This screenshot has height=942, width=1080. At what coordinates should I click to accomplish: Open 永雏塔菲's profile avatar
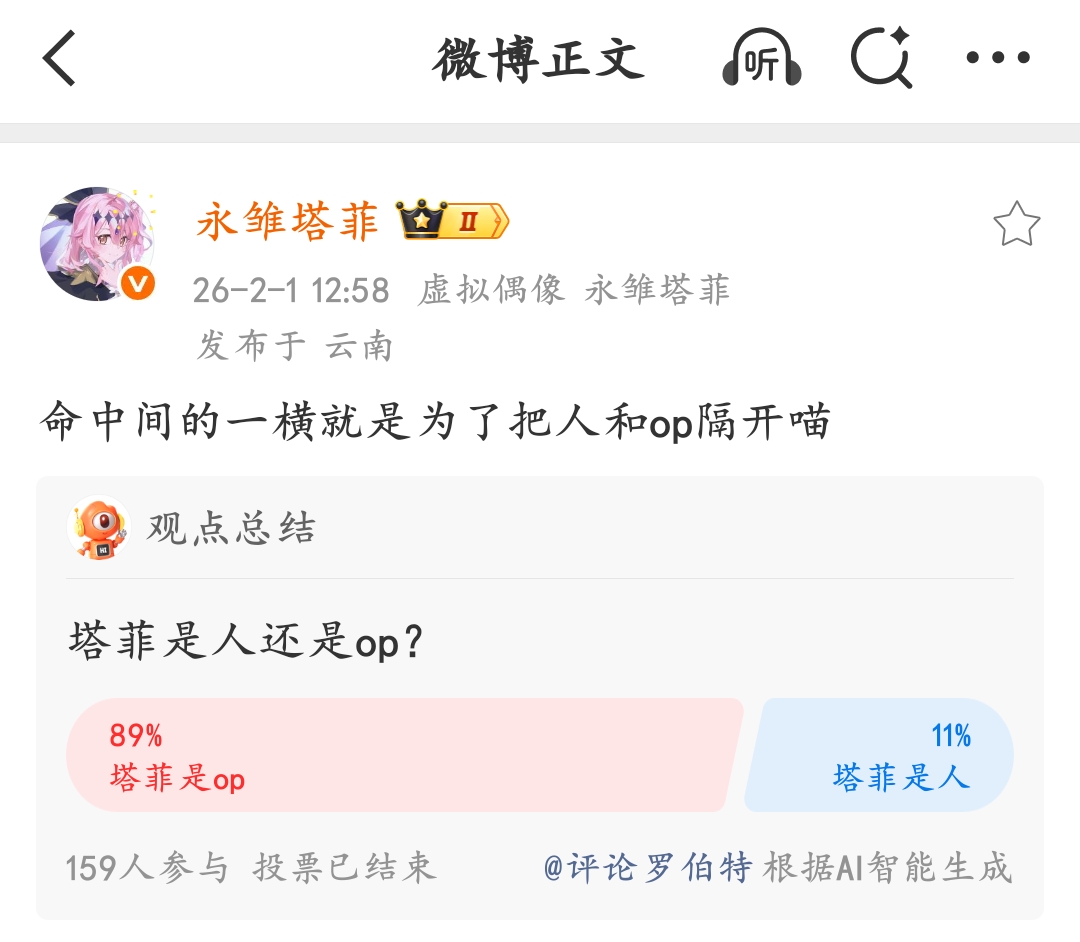click(x=97, y=244)
